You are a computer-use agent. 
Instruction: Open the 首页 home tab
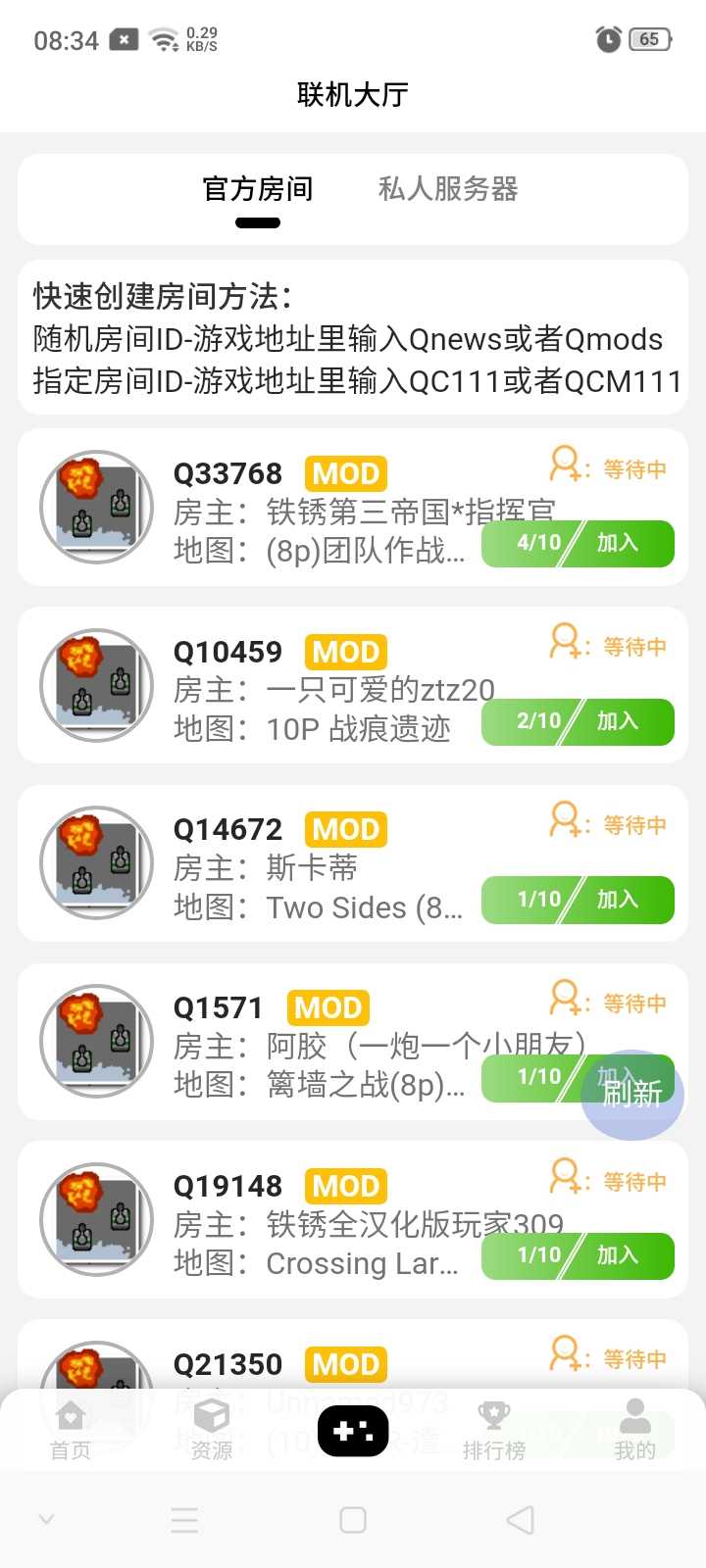pyautogui.click(x=71, y=1431)
